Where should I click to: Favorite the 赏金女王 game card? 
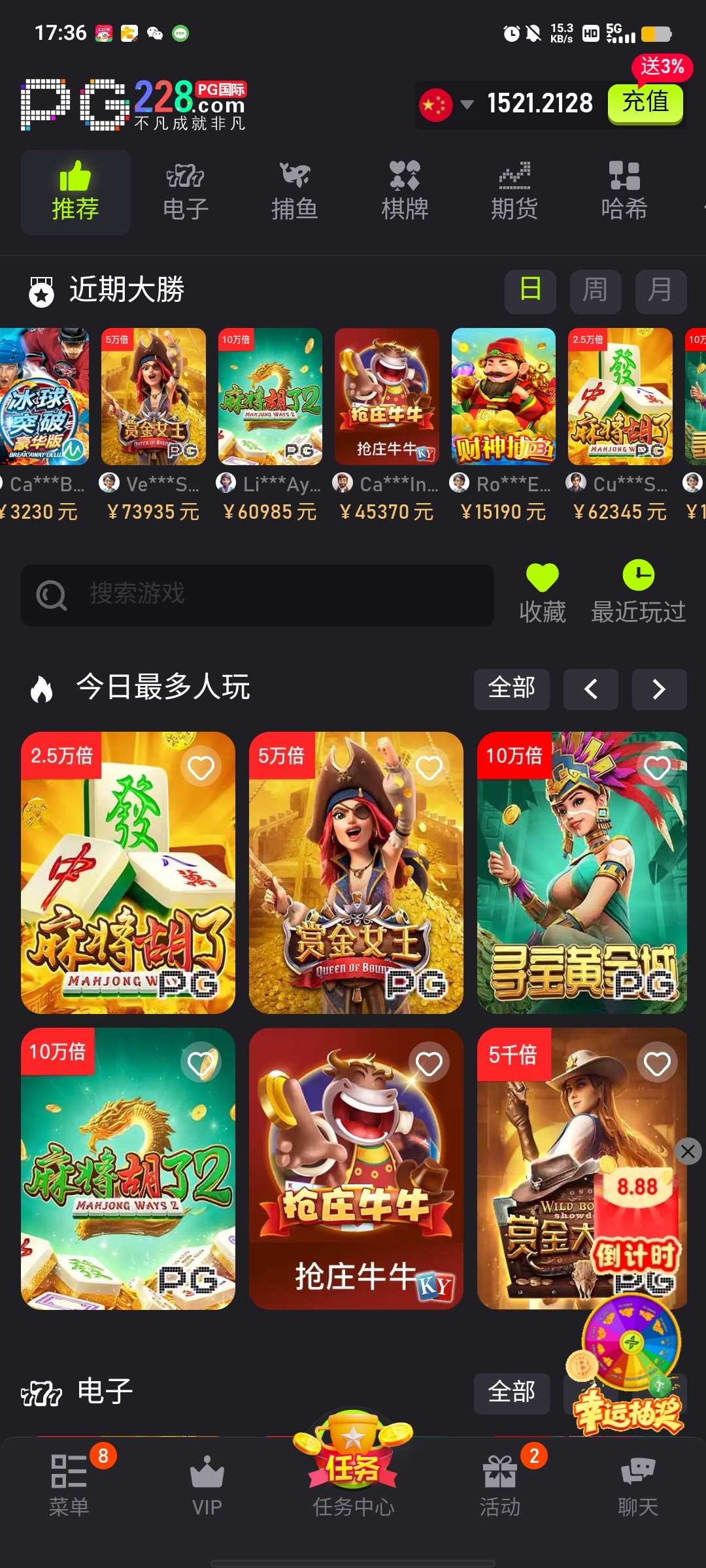(x=429, y=768)
